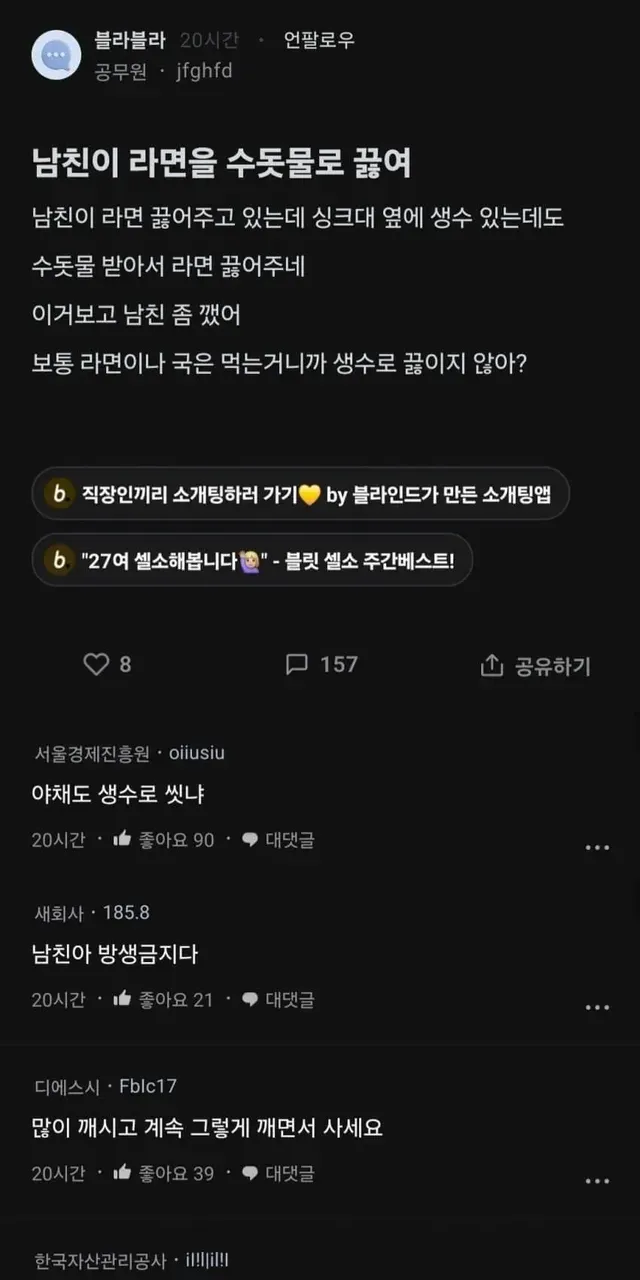
Task: Open 직장인끼리 소개팅하러 가기 banner
Action: point(300,493)
